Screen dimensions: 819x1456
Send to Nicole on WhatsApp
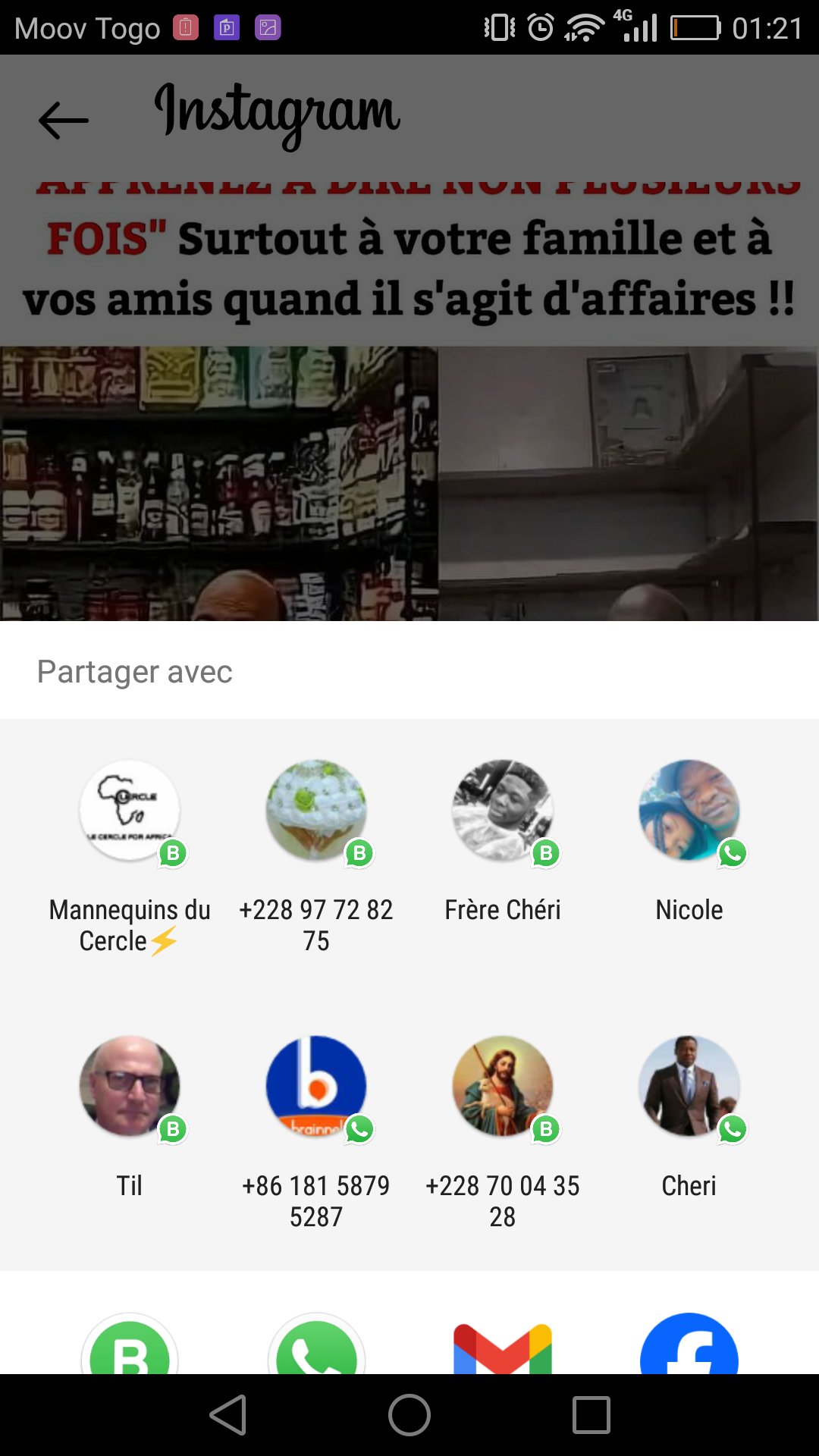point(689,811)
